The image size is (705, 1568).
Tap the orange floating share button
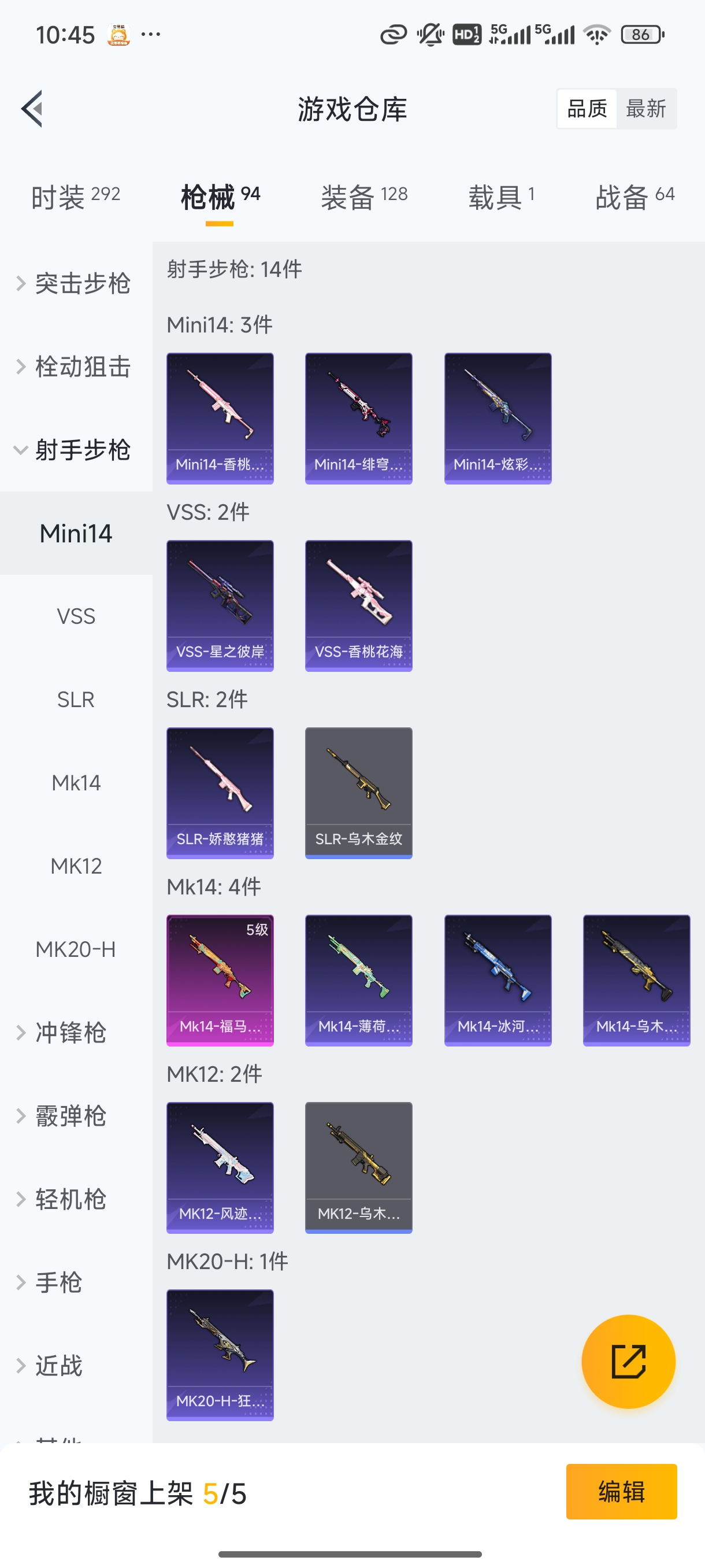pyautogui.click(x=628, y=1361)
